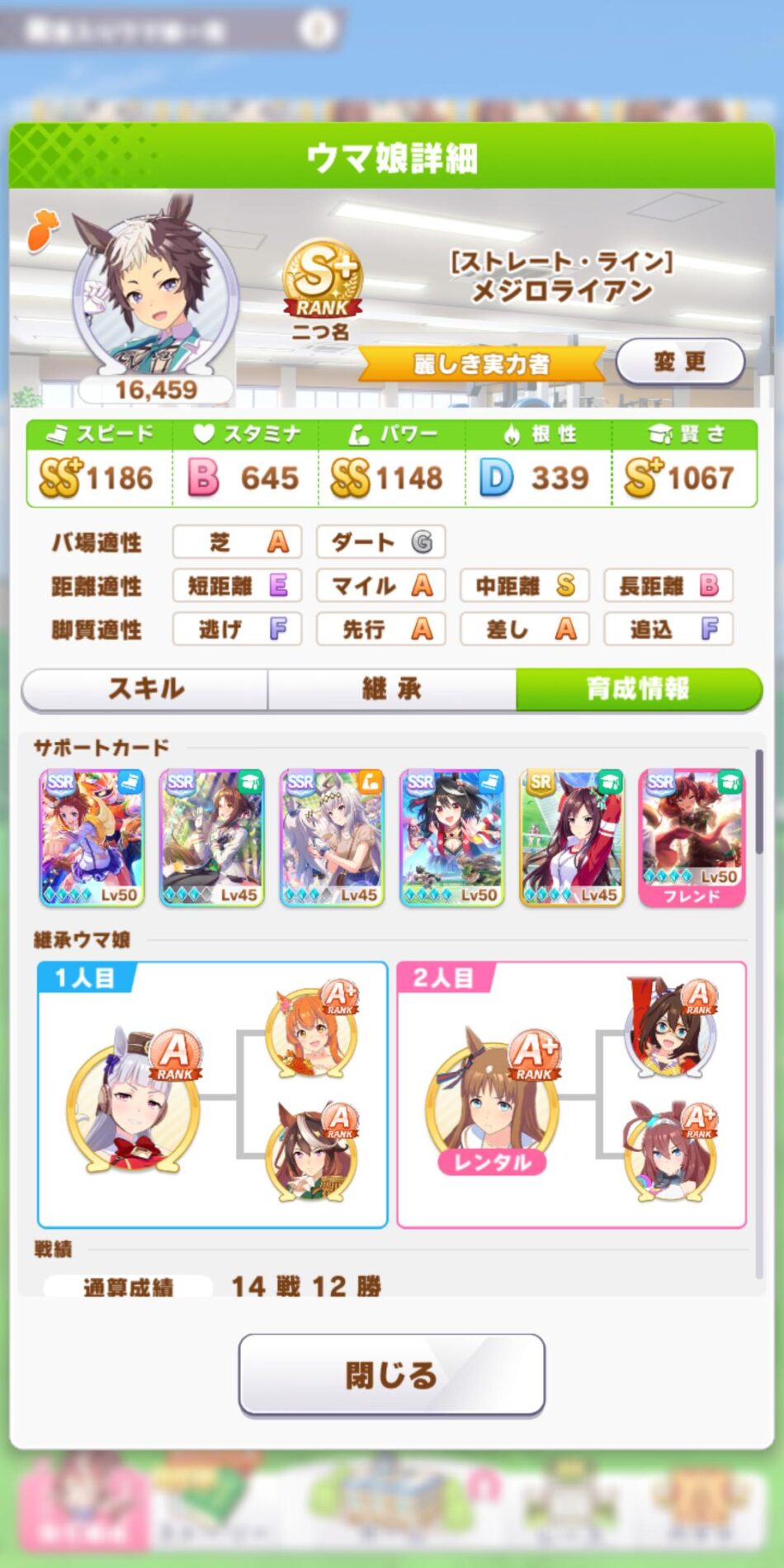Open the fourth Lv50 speed support card
The image size is (784, 1568).
tap(451, 838)
